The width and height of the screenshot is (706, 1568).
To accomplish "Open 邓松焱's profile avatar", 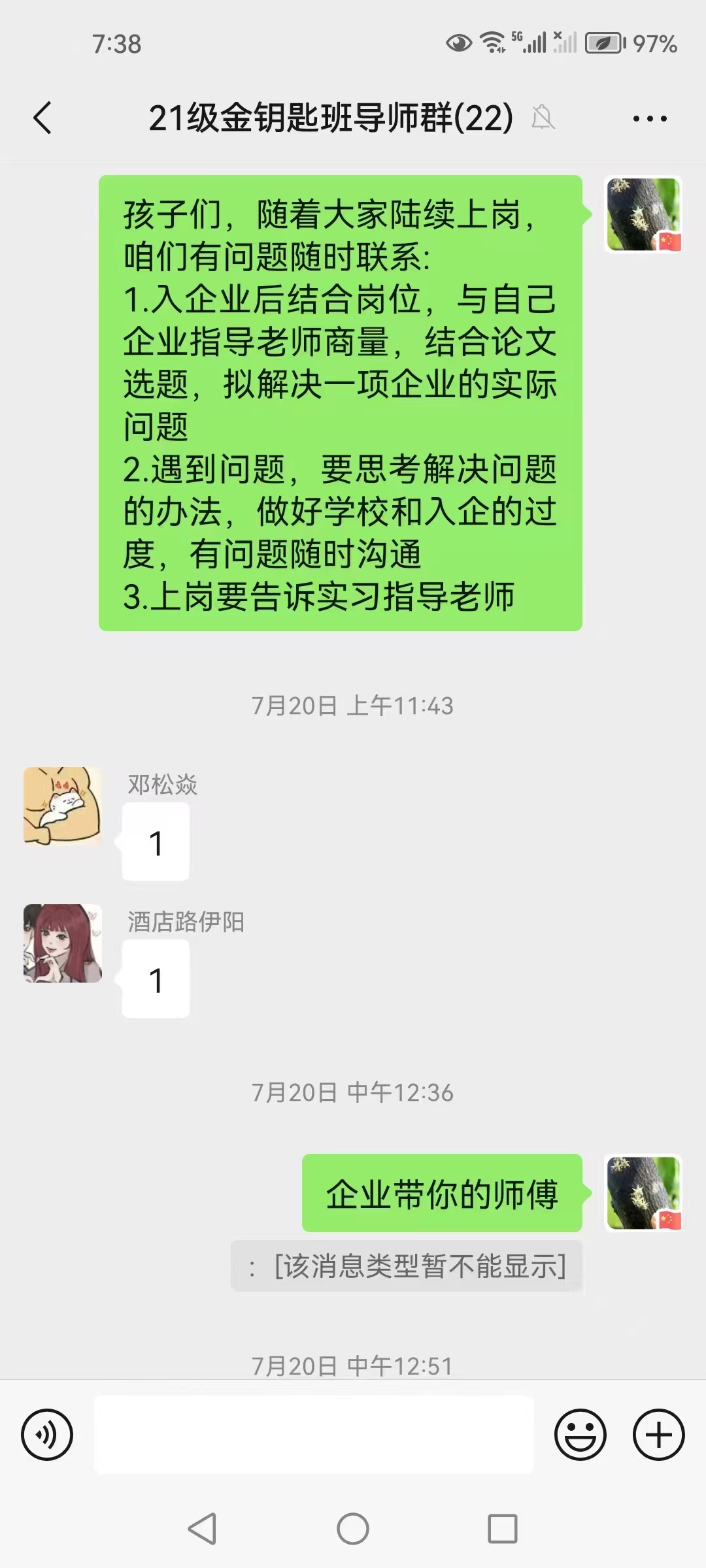I will [63, 806].
